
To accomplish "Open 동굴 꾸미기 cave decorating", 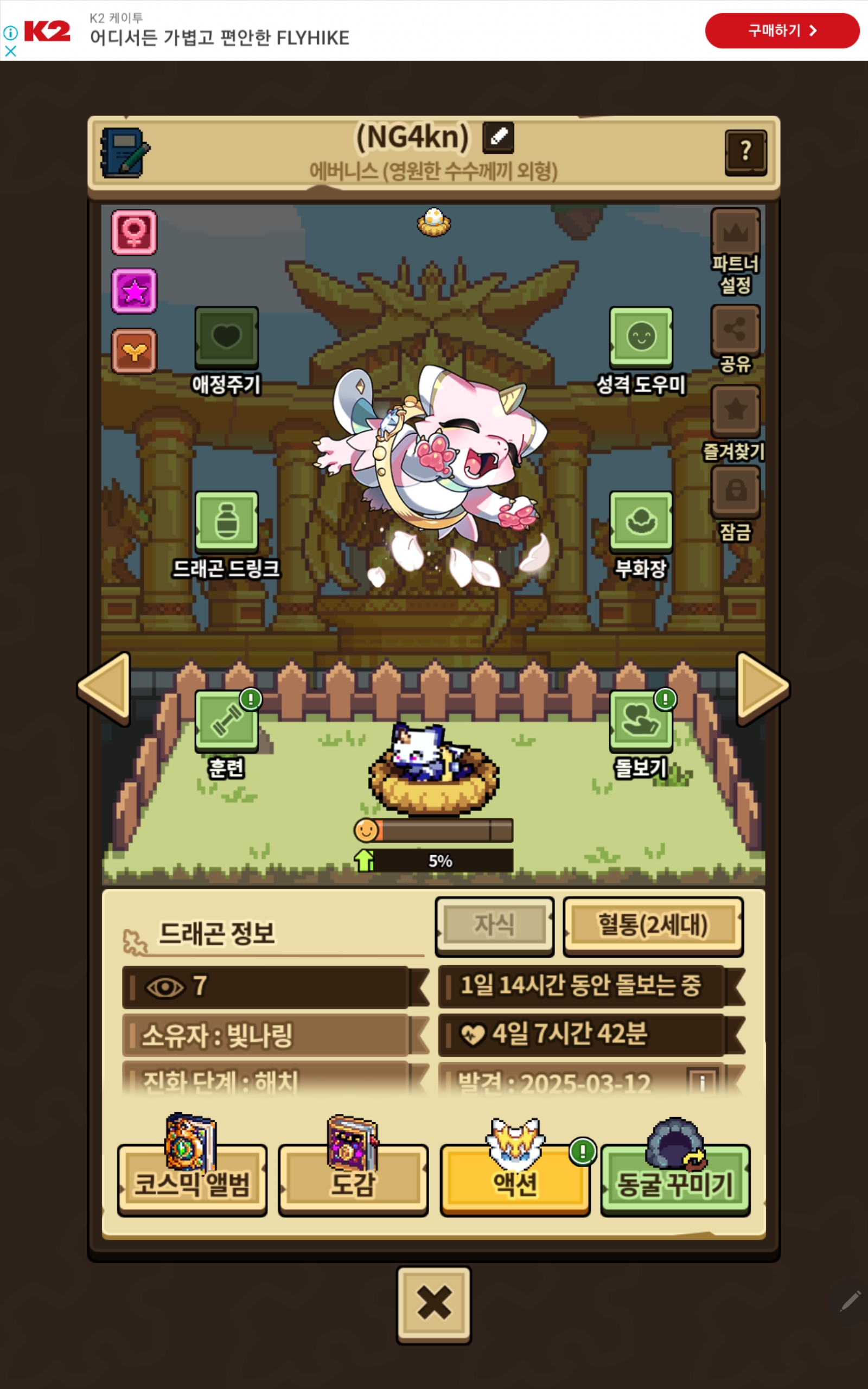I will (x=675, y=1180).
